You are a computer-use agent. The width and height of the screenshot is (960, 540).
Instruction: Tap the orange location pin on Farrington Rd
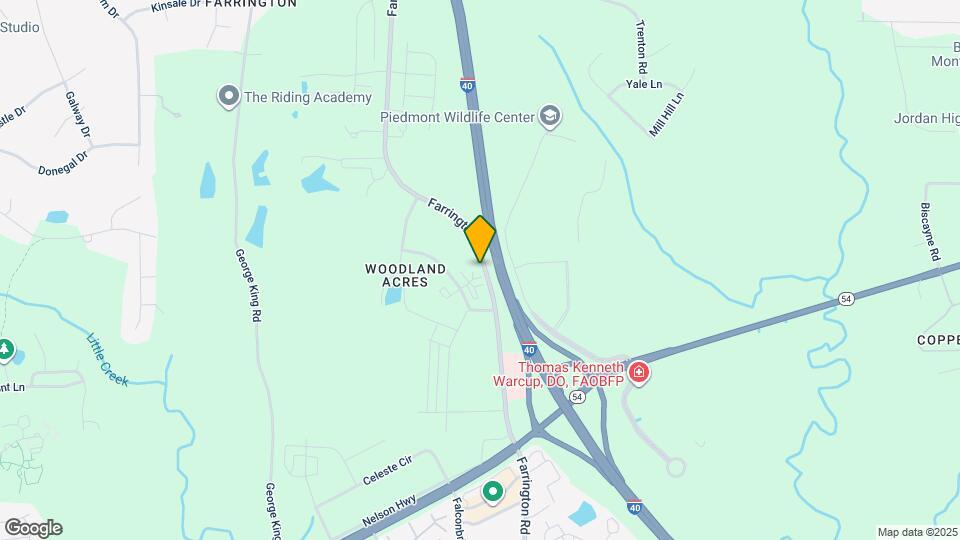pyautogui.click(x=481, y=239)
